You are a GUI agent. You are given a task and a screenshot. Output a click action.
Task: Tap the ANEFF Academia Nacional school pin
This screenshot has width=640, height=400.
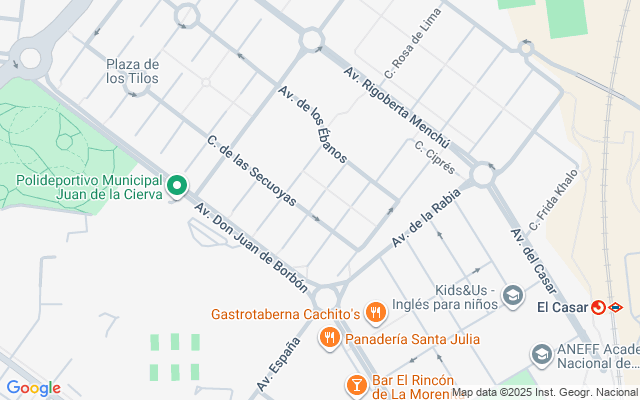[x=541, y=355]
